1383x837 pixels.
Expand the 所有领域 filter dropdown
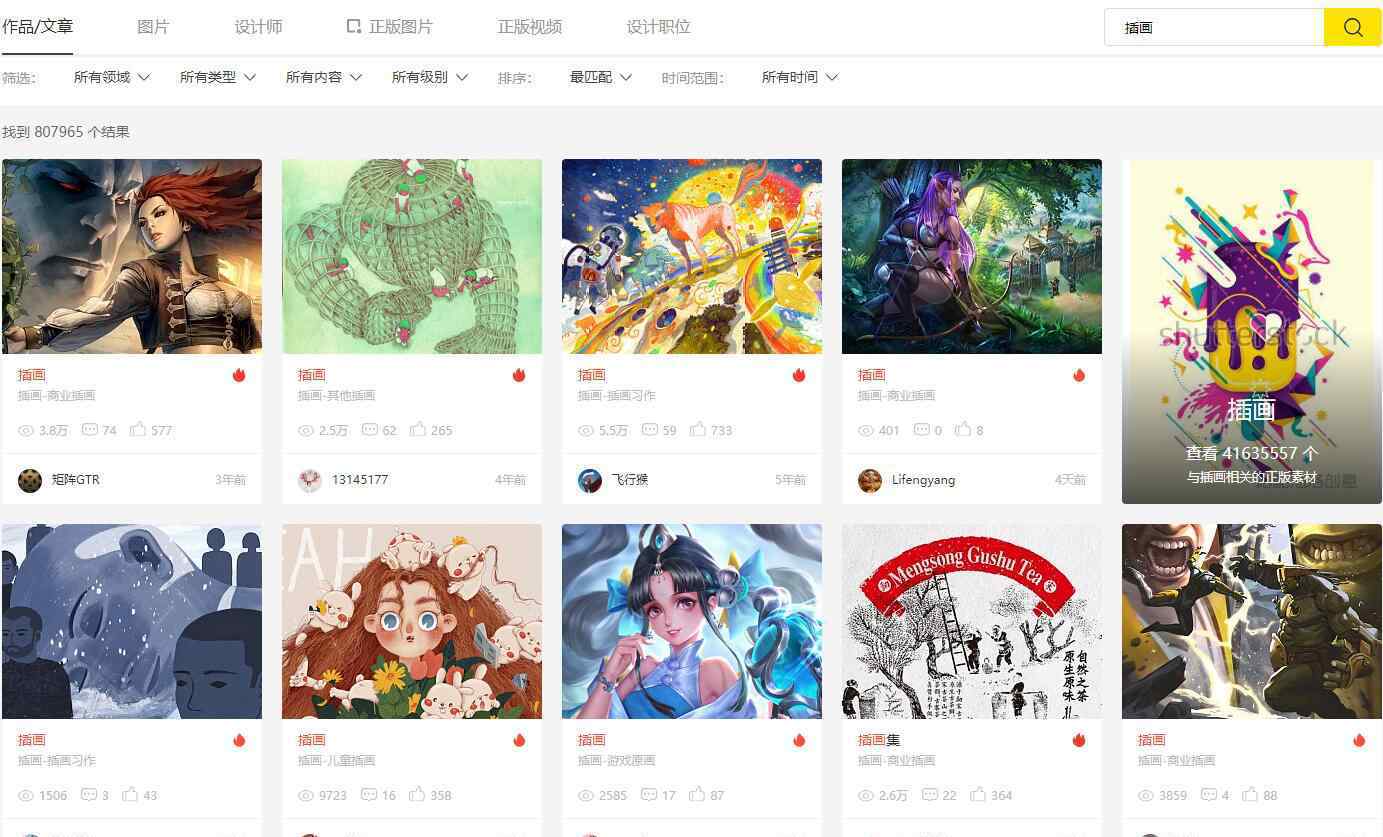pos(112,77)
